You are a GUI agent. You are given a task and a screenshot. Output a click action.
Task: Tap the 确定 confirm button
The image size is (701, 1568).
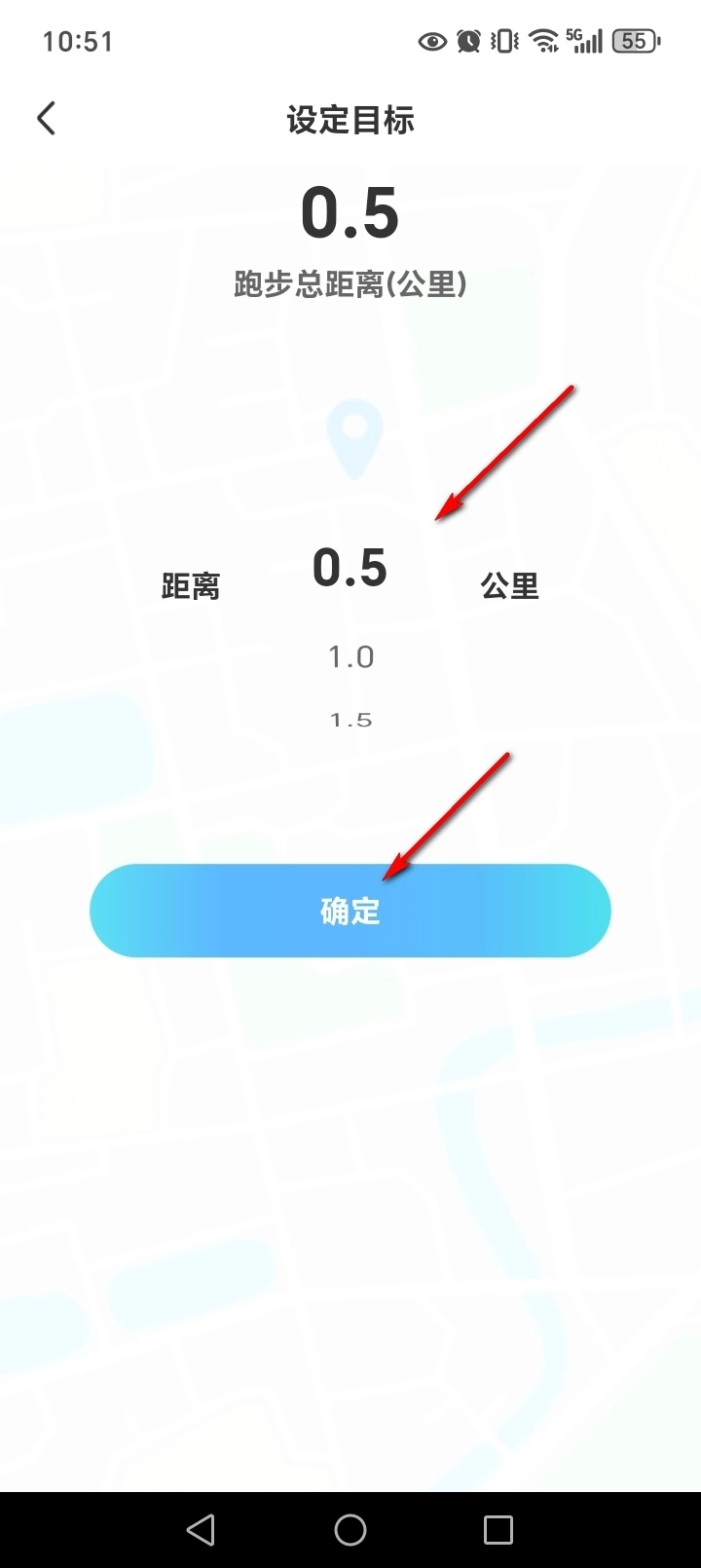[x=350, y=911]
